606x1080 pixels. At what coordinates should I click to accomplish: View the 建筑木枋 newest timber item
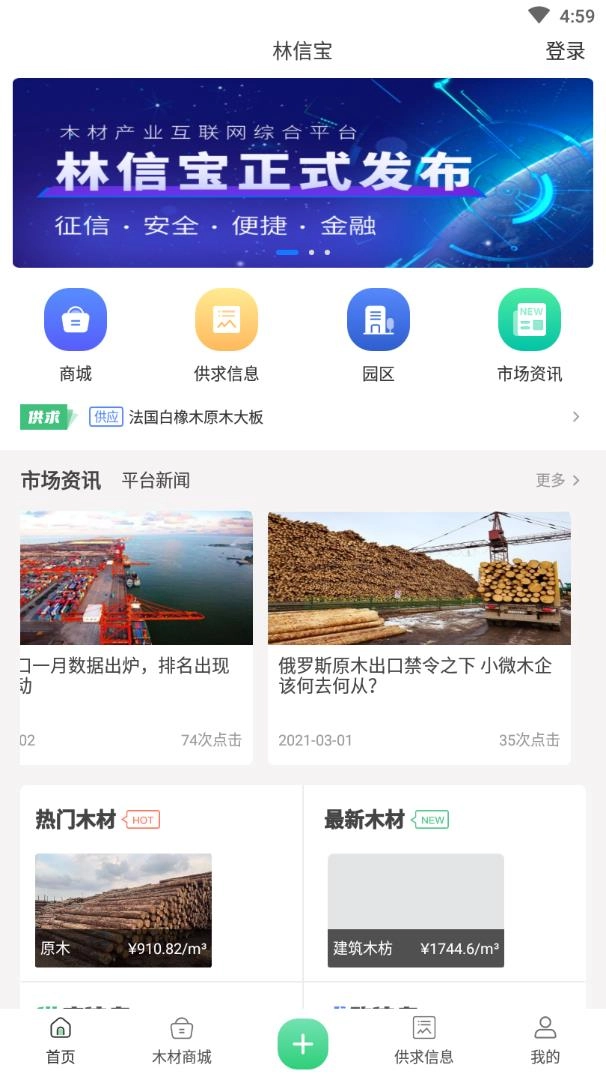pos(415,910)
